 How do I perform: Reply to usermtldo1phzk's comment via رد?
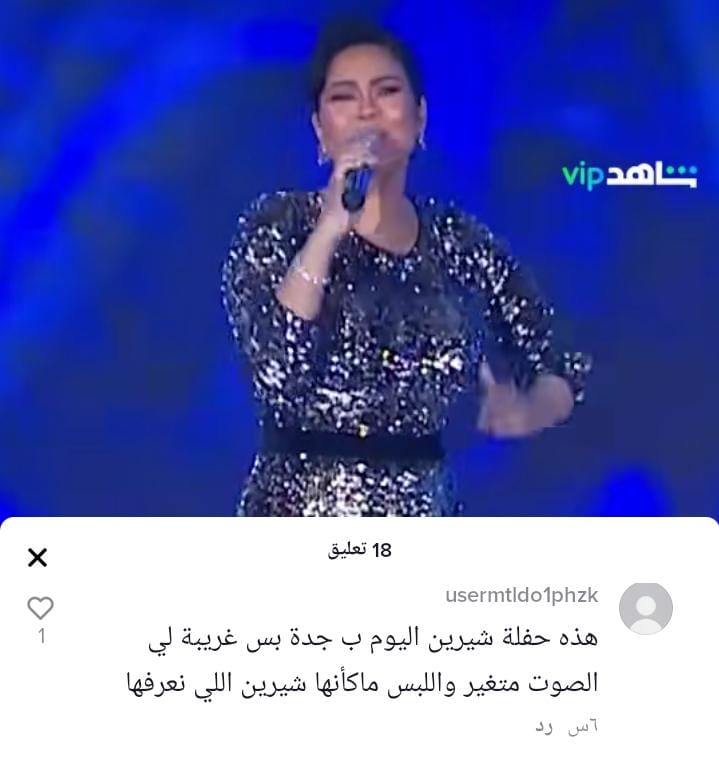(544, 726)
